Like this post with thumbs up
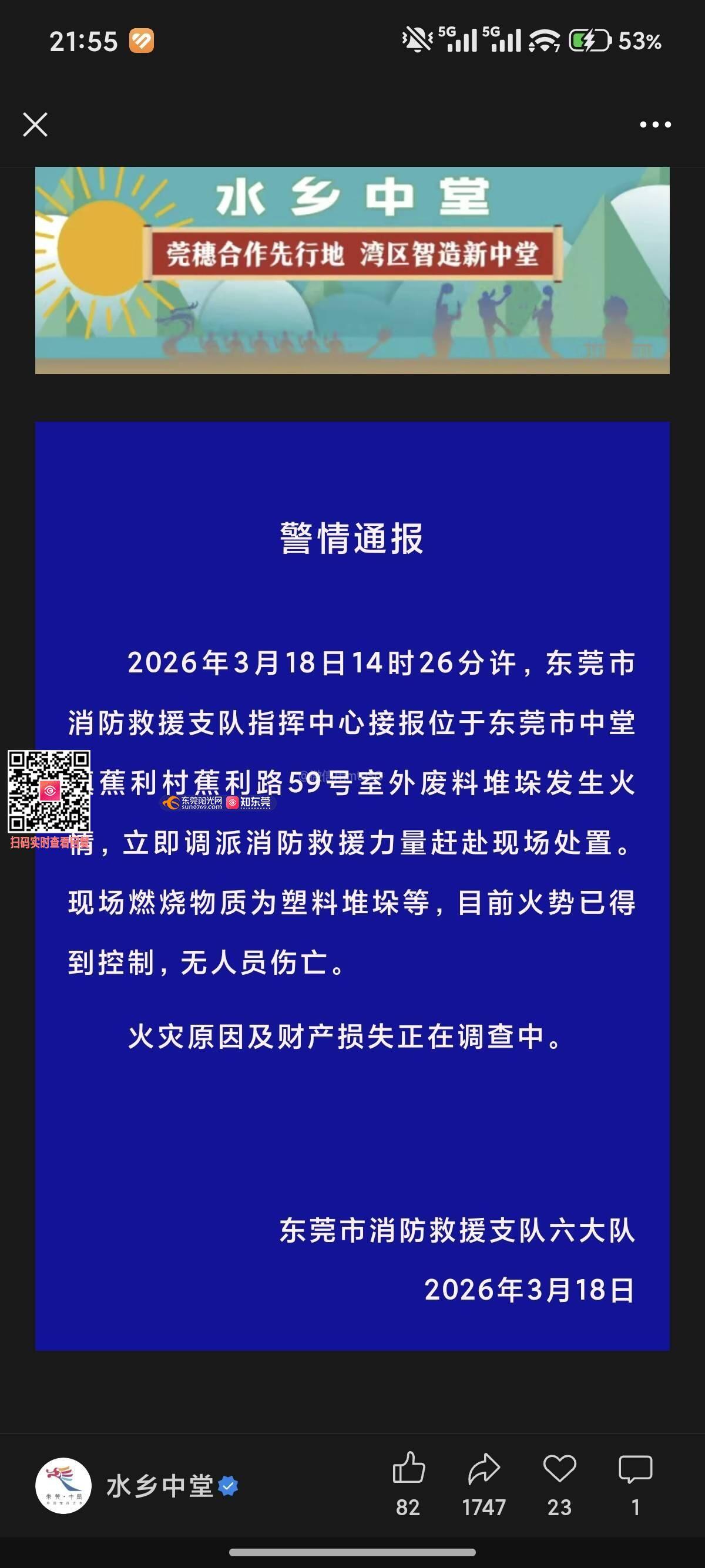The image size is (705, 1568). (x=408, y=1469)
